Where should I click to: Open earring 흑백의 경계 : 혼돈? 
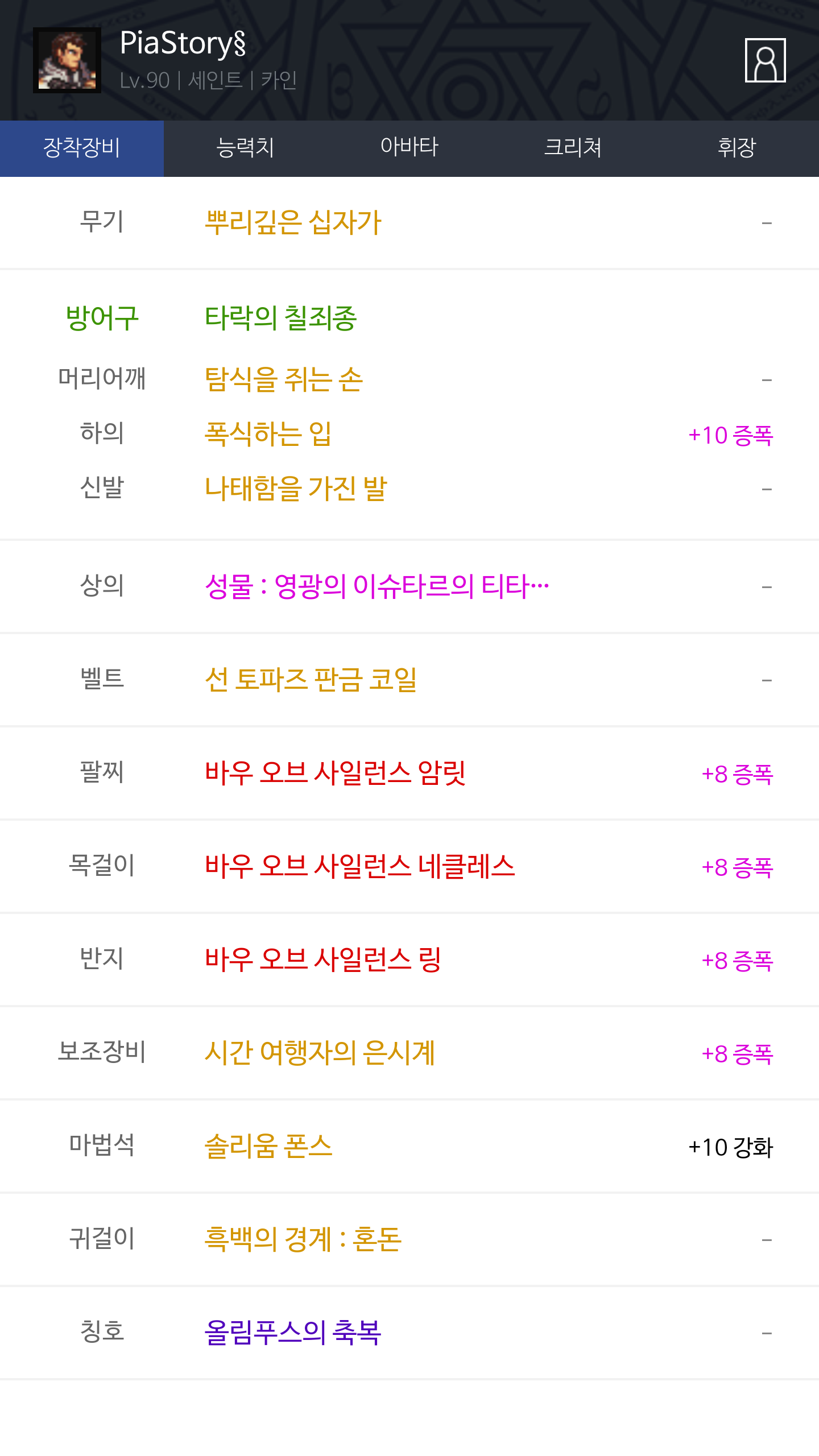(409, 1239)
